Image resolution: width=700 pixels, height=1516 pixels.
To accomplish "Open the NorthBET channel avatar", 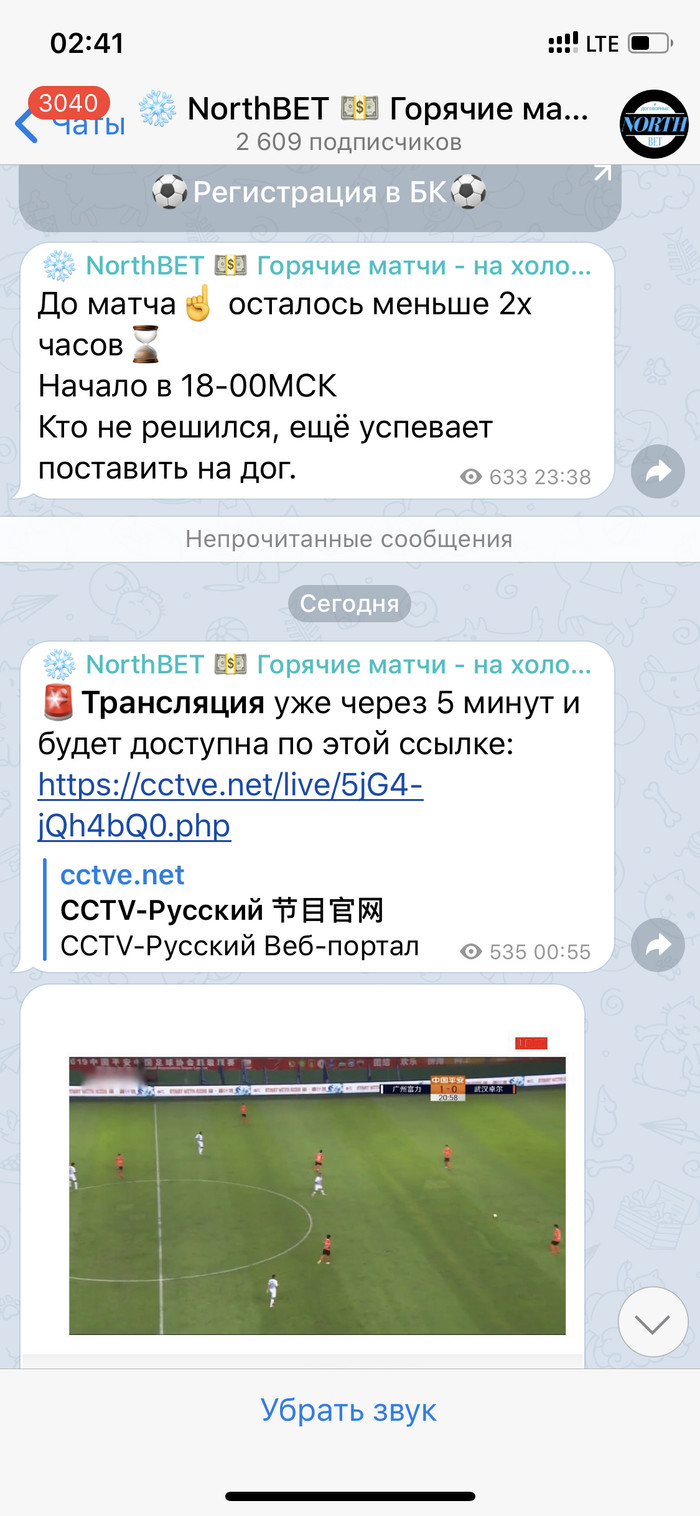I will click(x=654, y=123).
